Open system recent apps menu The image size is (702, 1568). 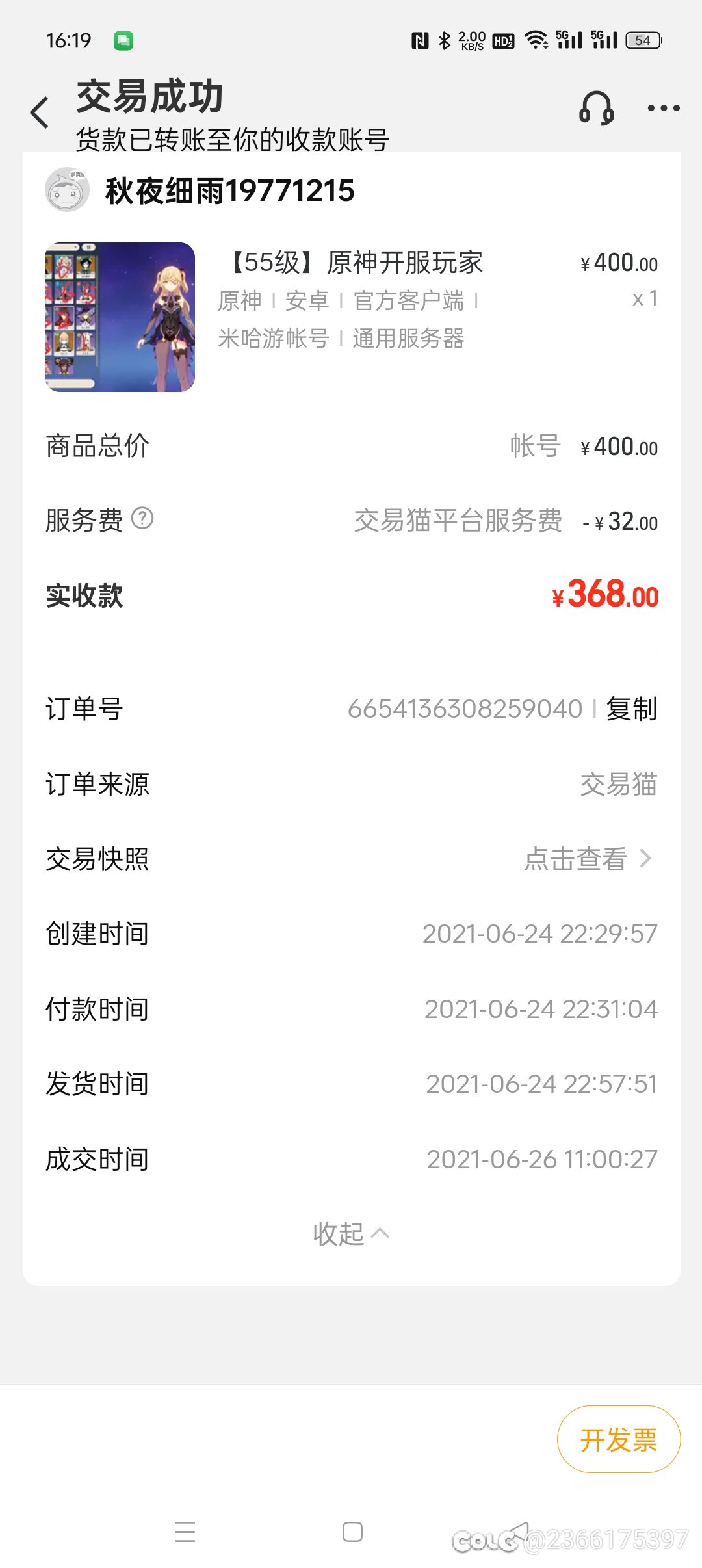click(x=185, y=1532)
